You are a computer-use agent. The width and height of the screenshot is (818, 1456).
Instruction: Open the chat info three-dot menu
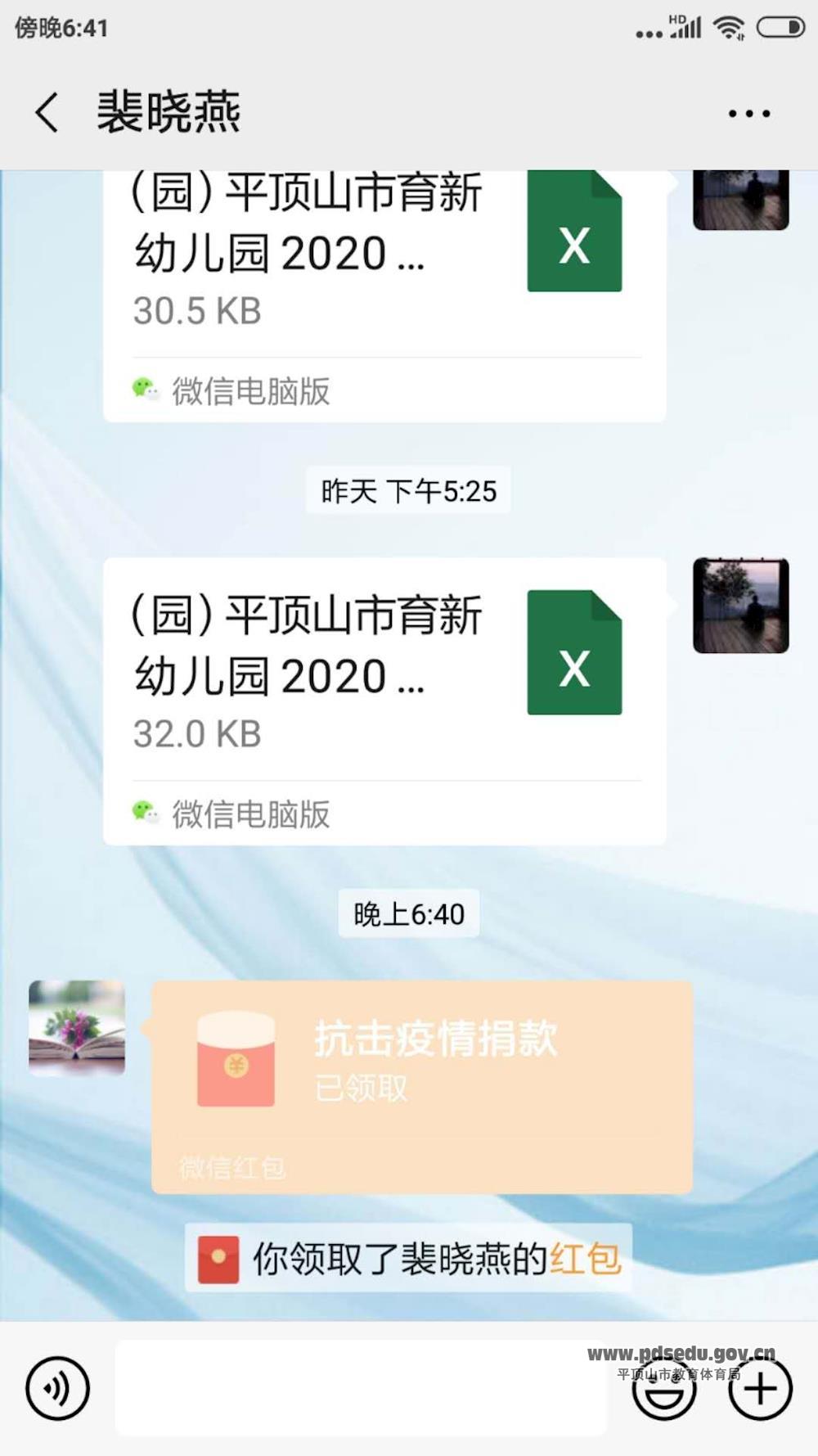pyautogui.click(x=748, y=114)
